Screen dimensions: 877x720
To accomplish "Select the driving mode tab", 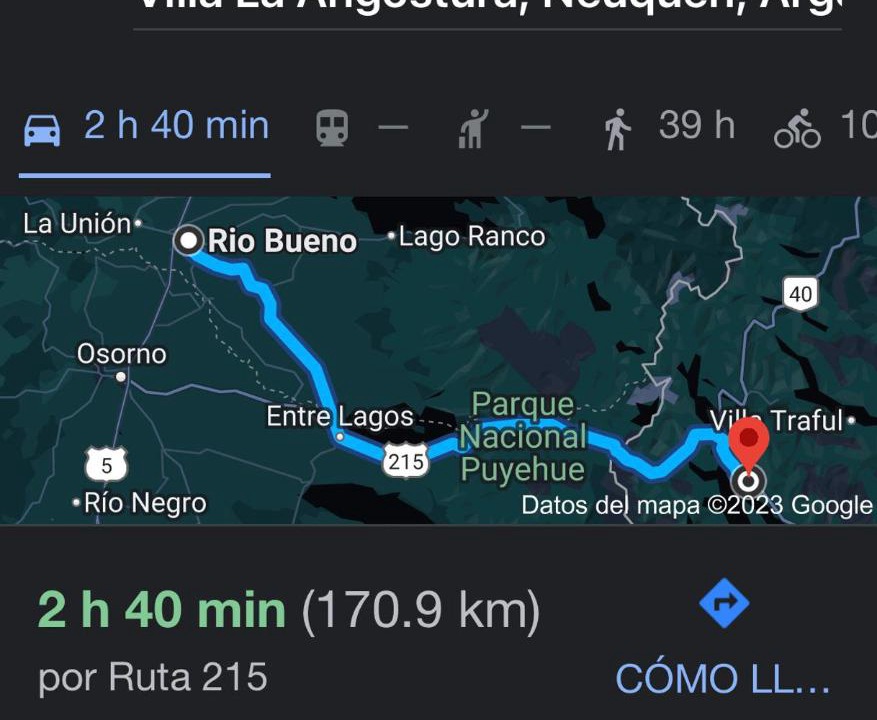I will 146,128.
